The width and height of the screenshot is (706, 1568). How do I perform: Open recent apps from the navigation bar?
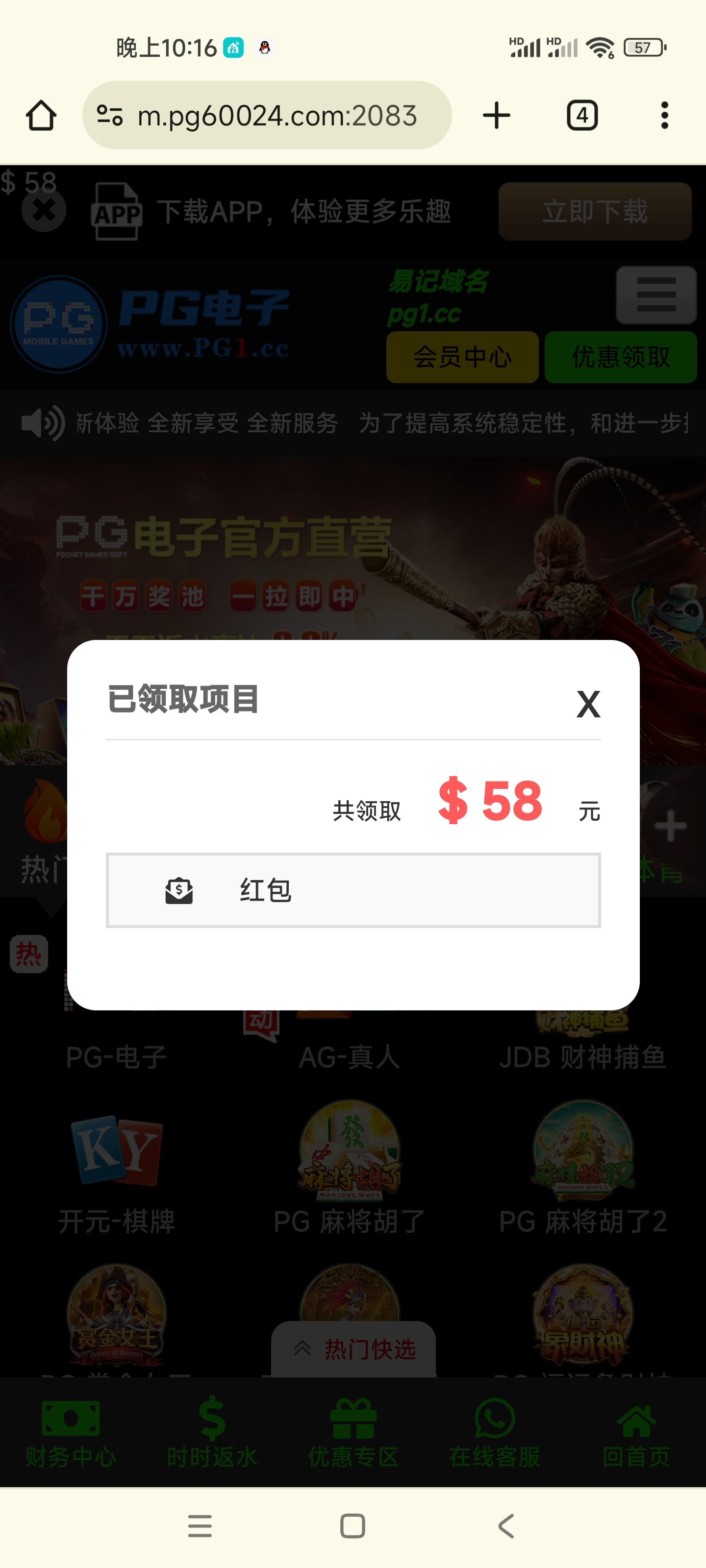point(200,1526)
